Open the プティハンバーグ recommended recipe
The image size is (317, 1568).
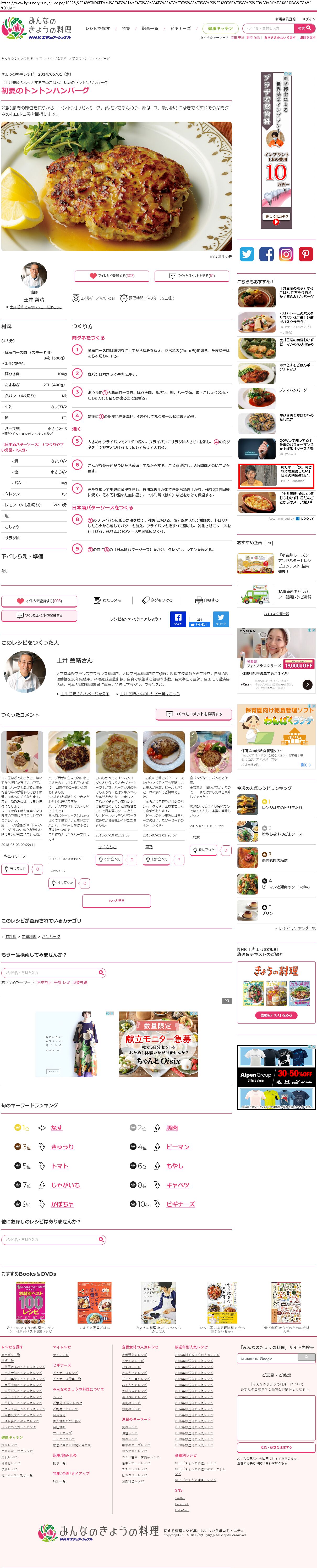[x=293, y=390]
